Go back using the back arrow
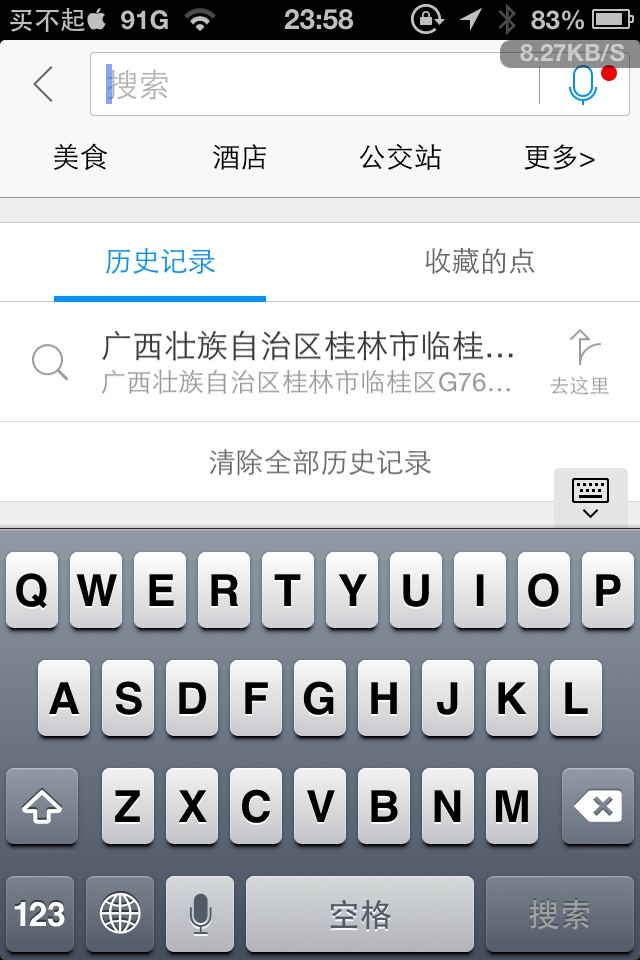640x960 pixels. [43, 85]
